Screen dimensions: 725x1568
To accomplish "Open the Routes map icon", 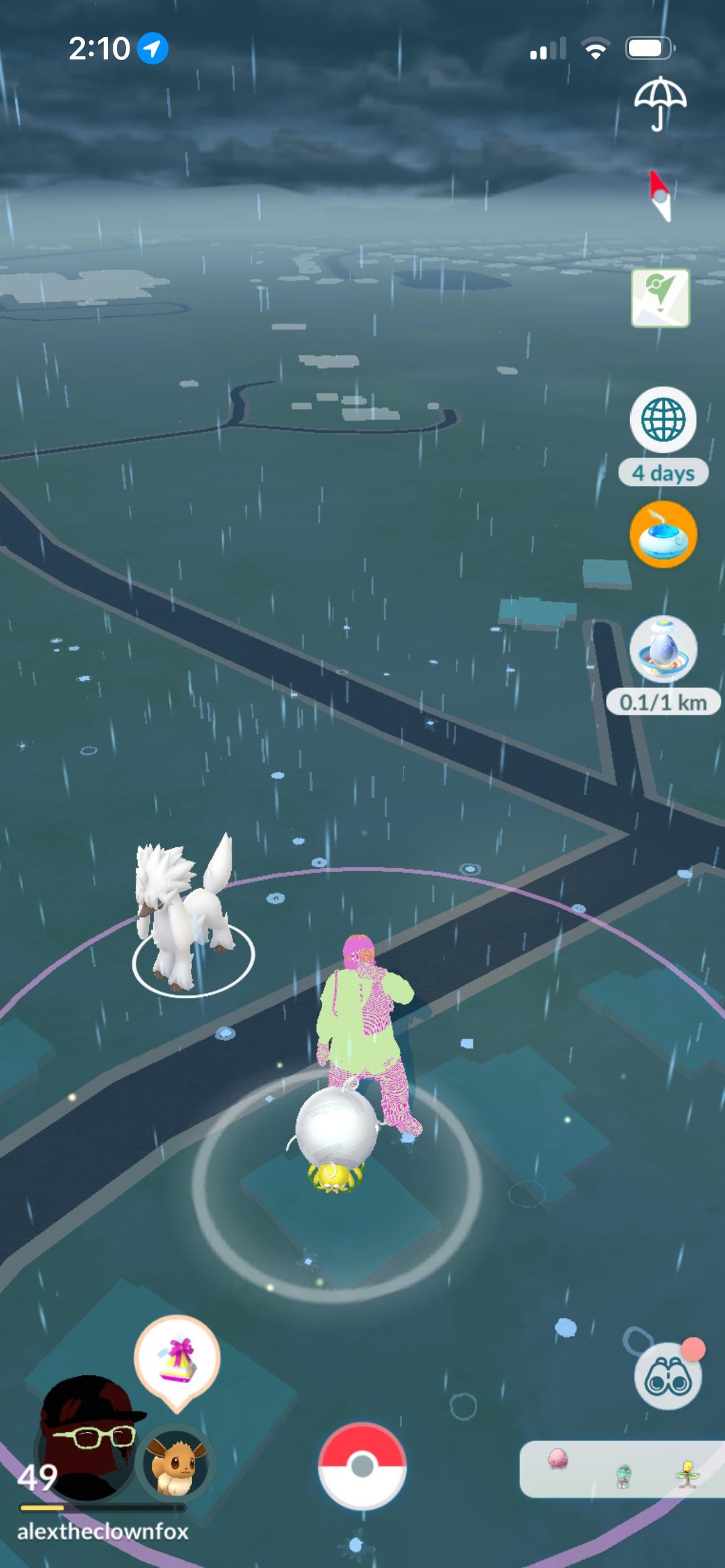I will (x=660, y=297).
